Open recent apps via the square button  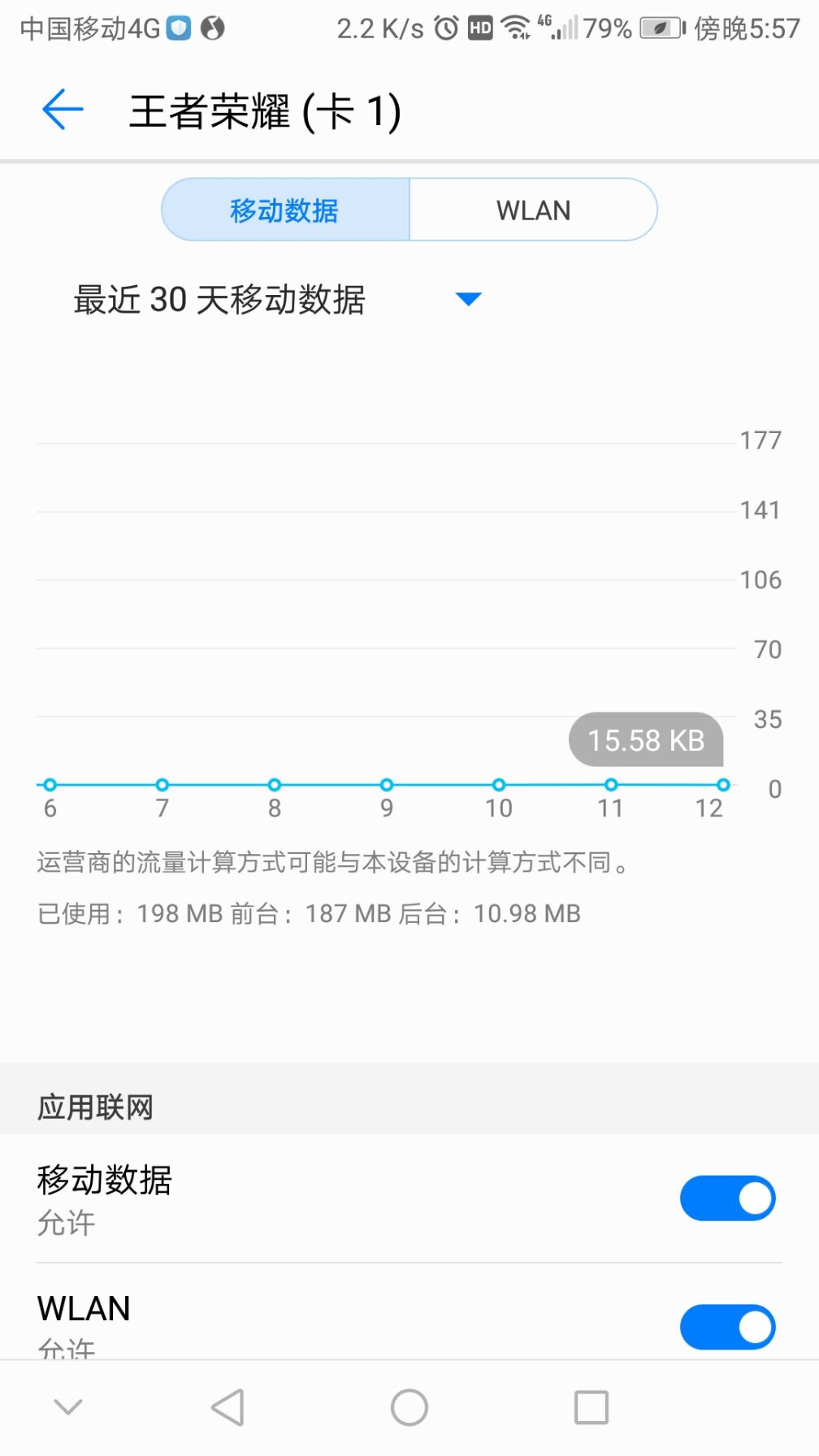coord(591,1407)
